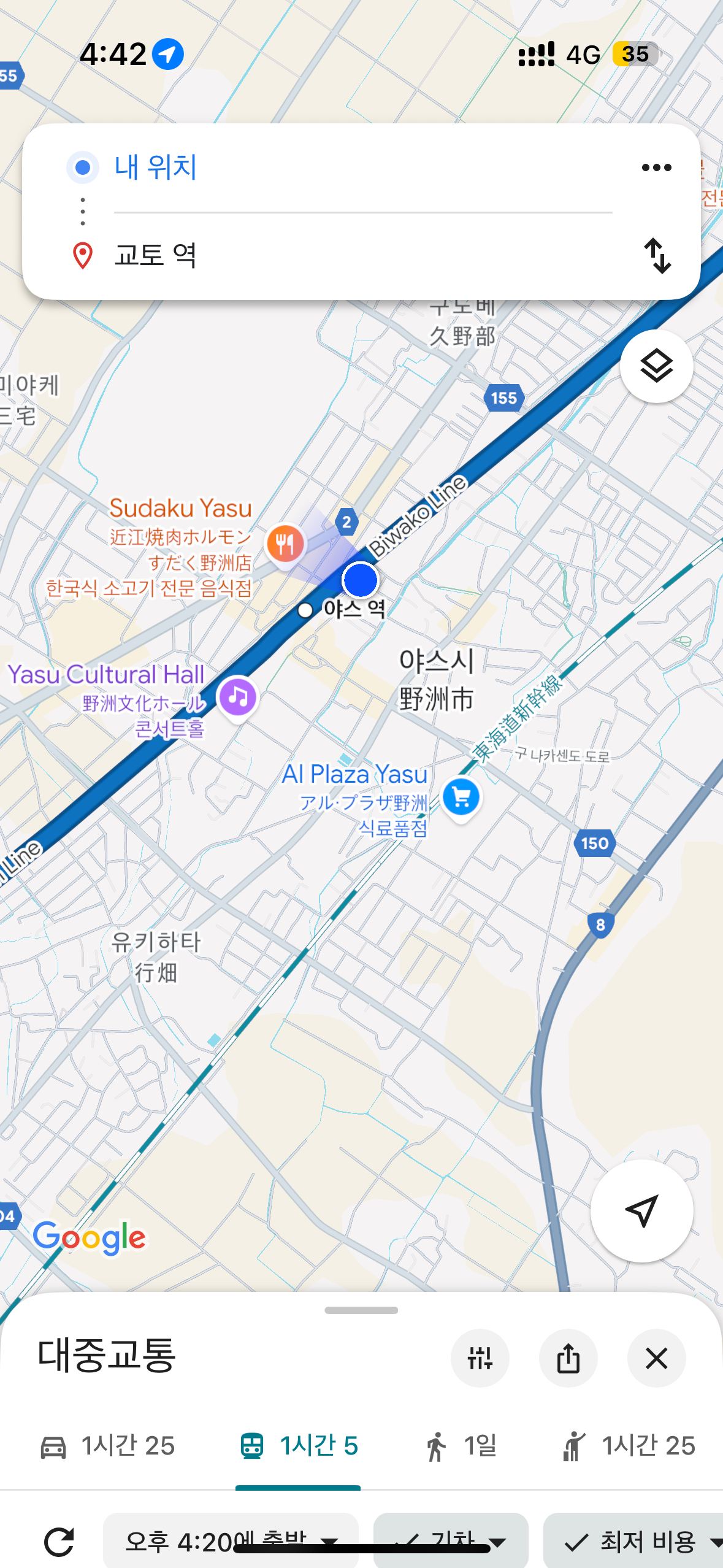Swap start and destination locations

pos(657,256)
